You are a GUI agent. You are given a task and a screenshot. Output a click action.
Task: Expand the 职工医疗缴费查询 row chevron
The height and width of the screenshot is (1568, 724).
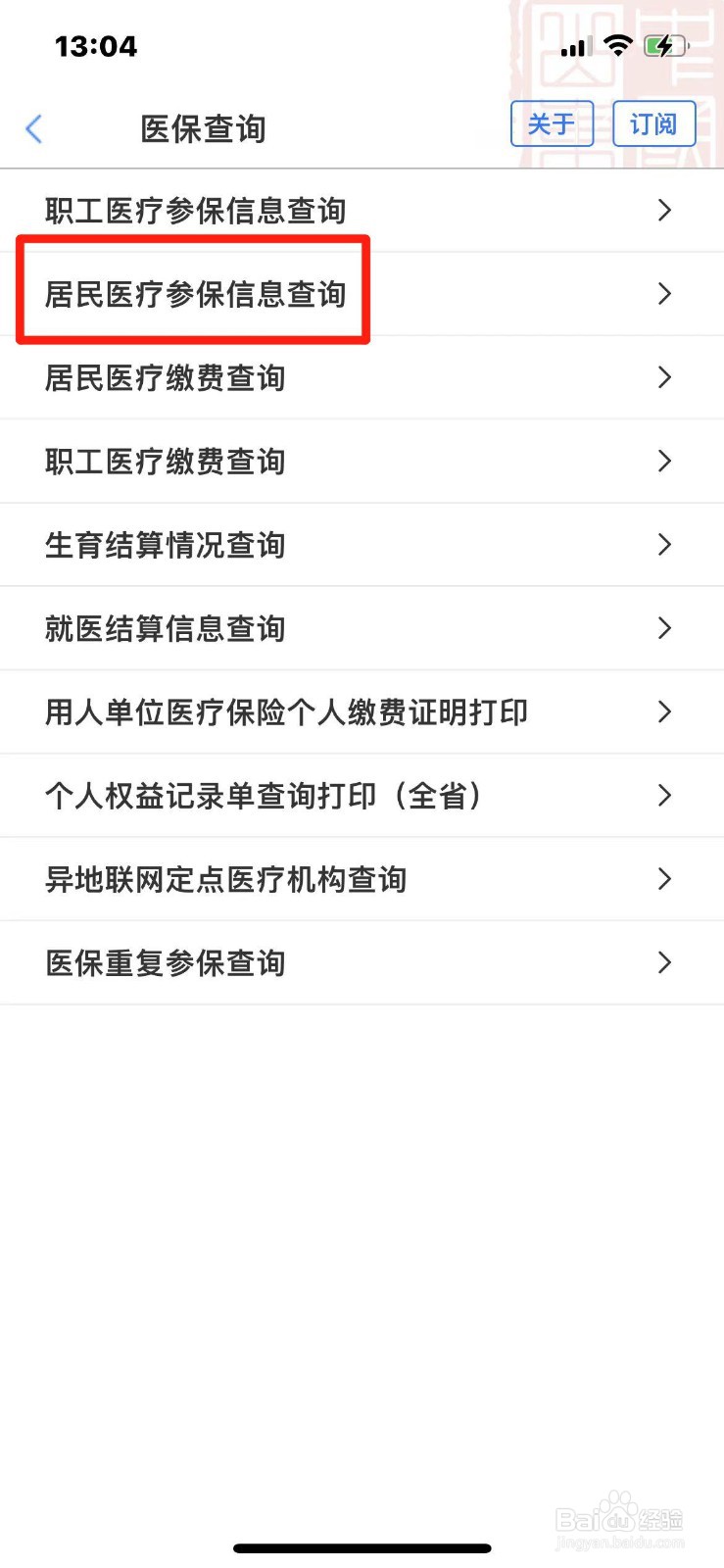(x=665, y=461)
